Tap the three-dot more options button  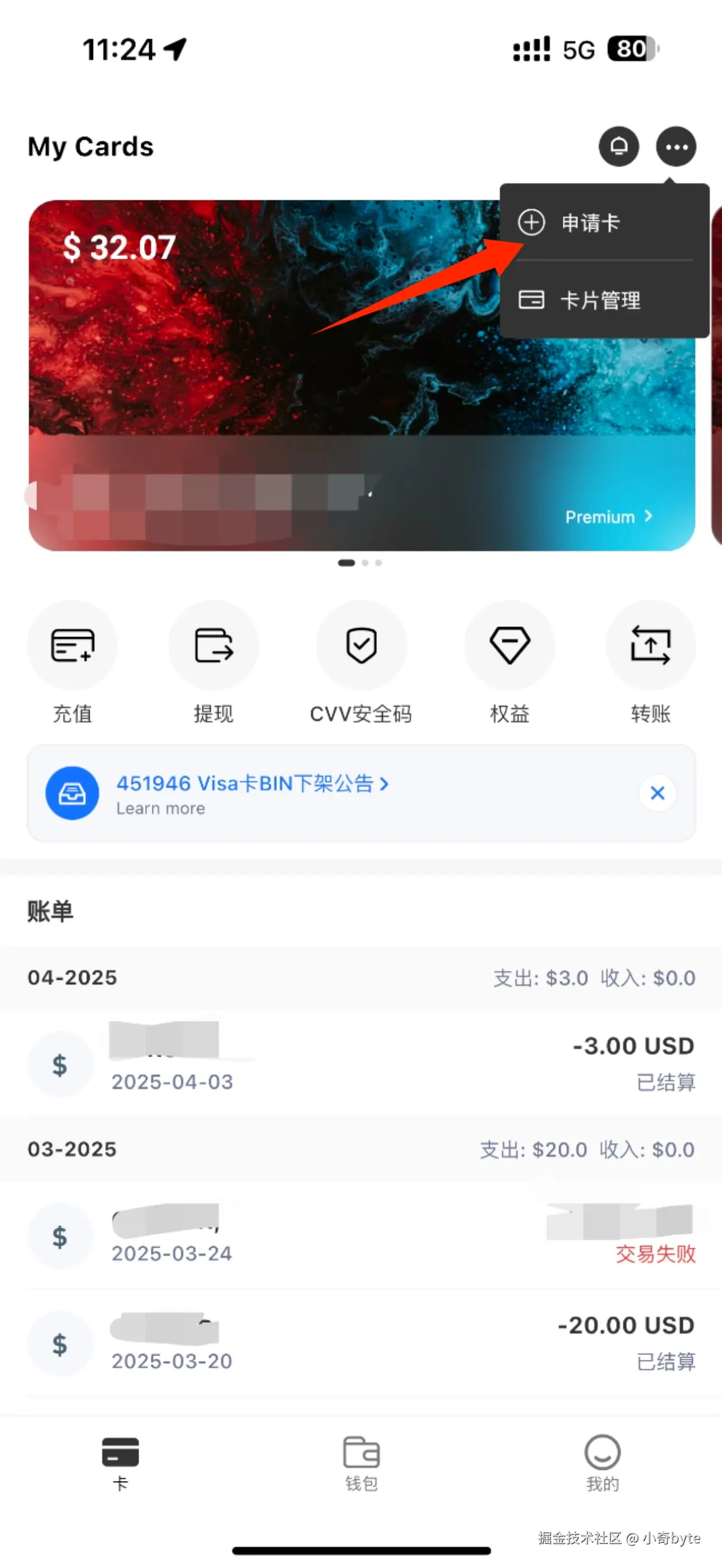tap(676, 147)
